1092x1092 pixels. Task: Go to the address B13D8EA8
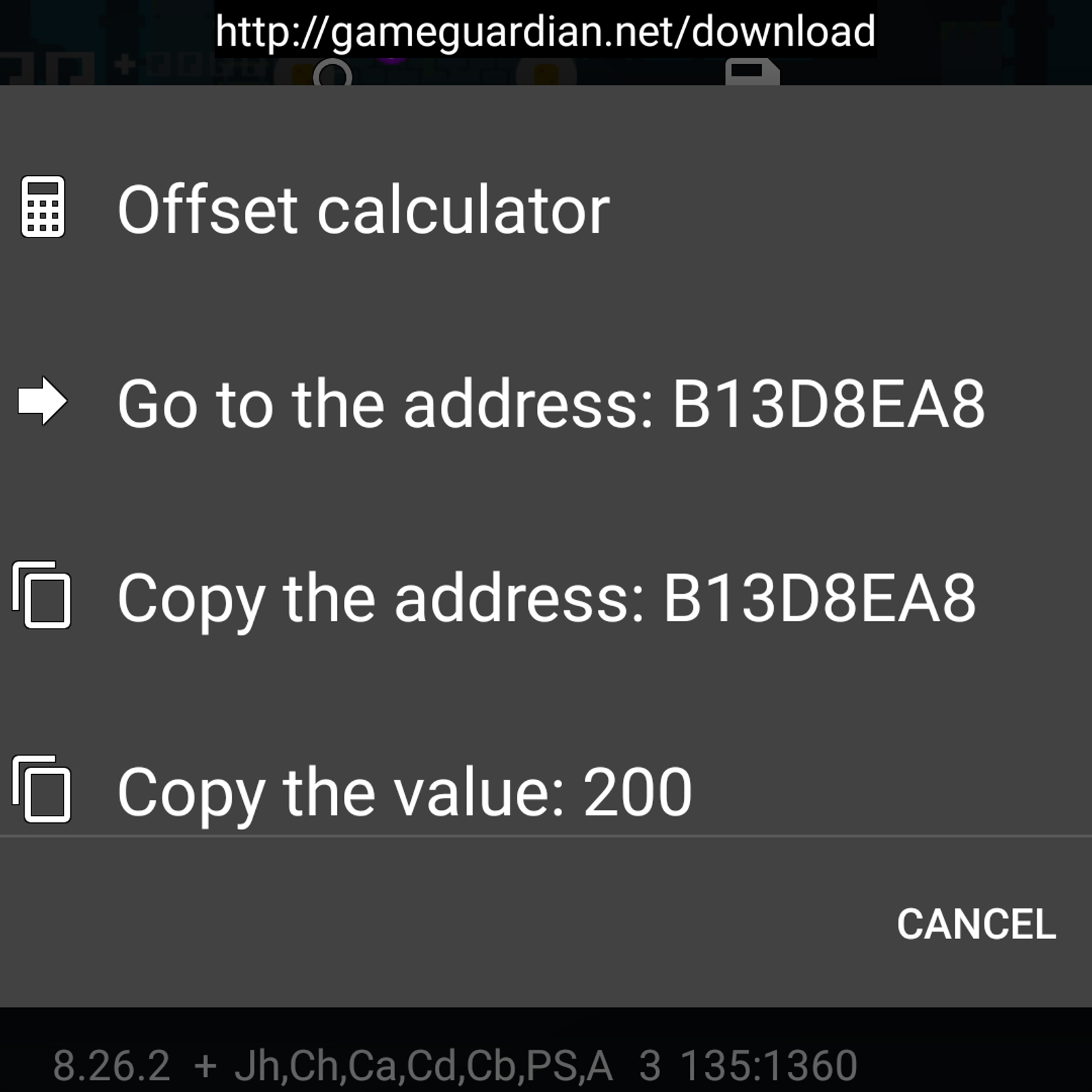(550, 404)
